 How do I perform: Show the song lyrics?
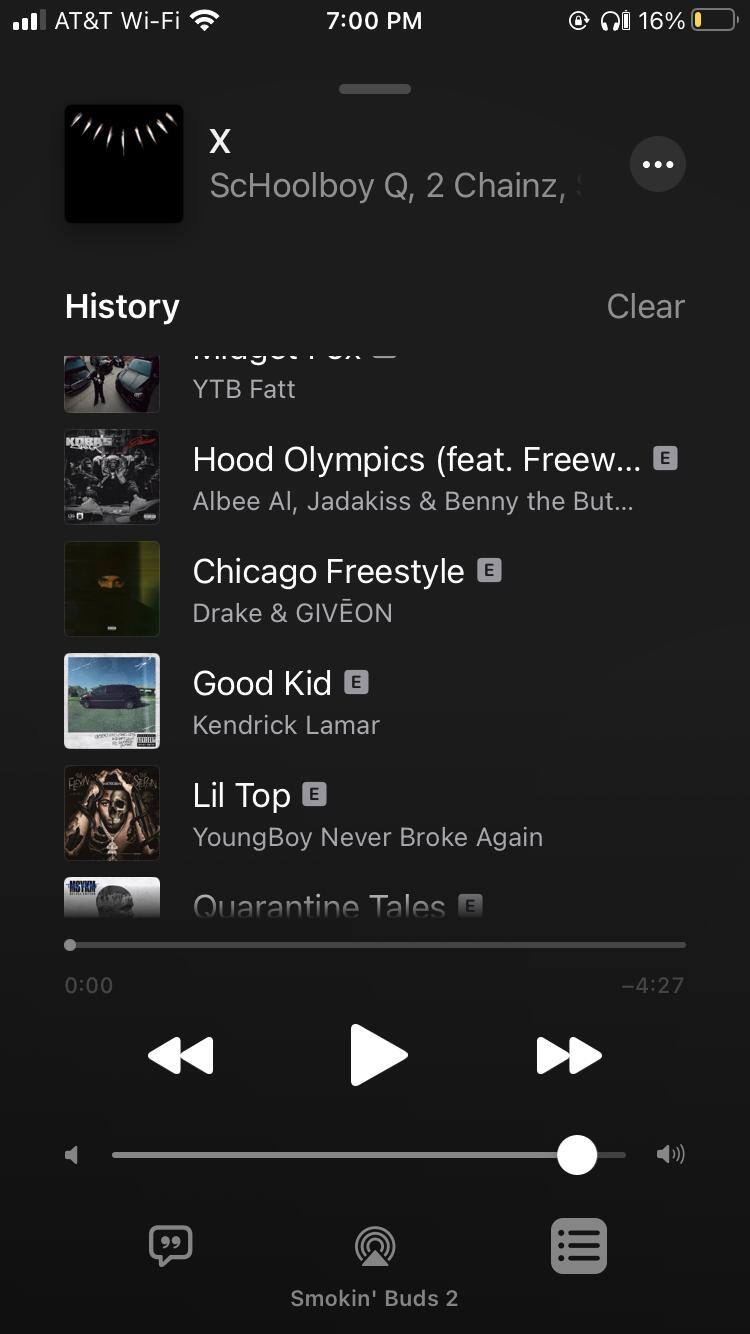pos(170,1246)
